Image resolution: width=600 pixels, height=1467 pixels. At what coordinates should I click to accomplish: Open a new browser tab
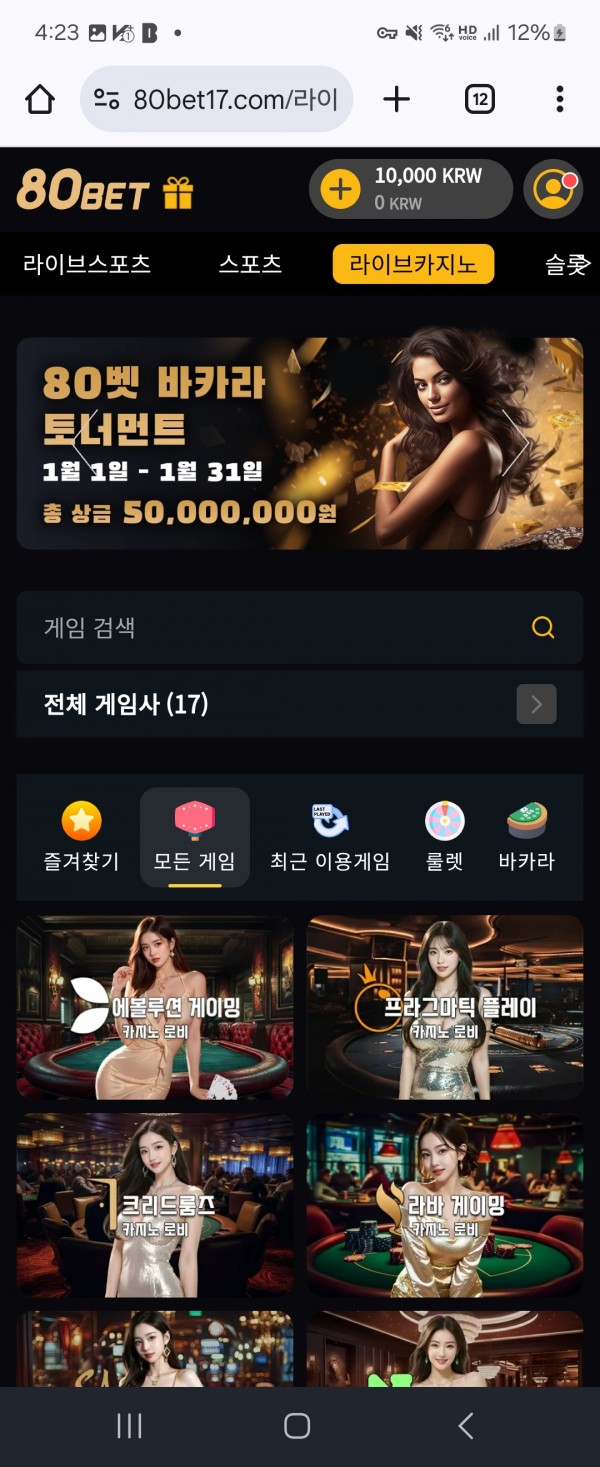tap(397, 99)
